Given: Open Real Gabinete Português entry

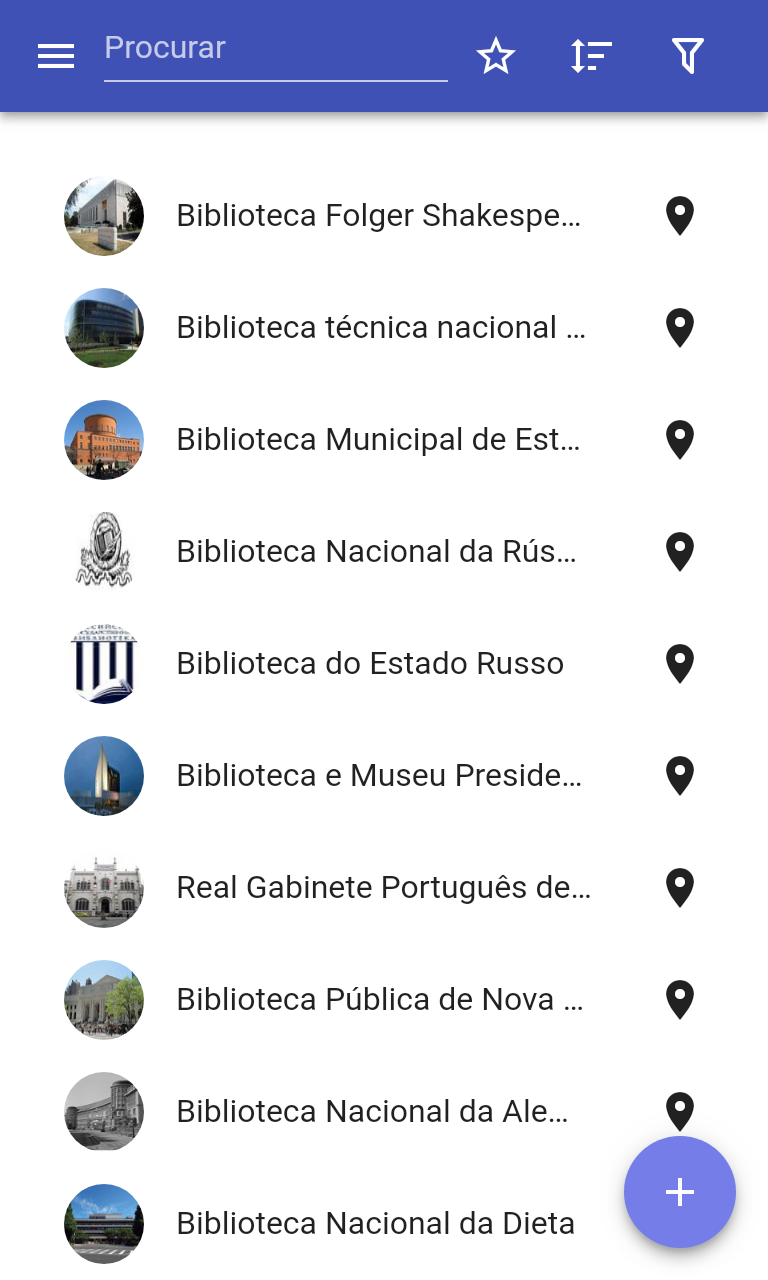Looking at the screenshot, I should coord(383,888).
